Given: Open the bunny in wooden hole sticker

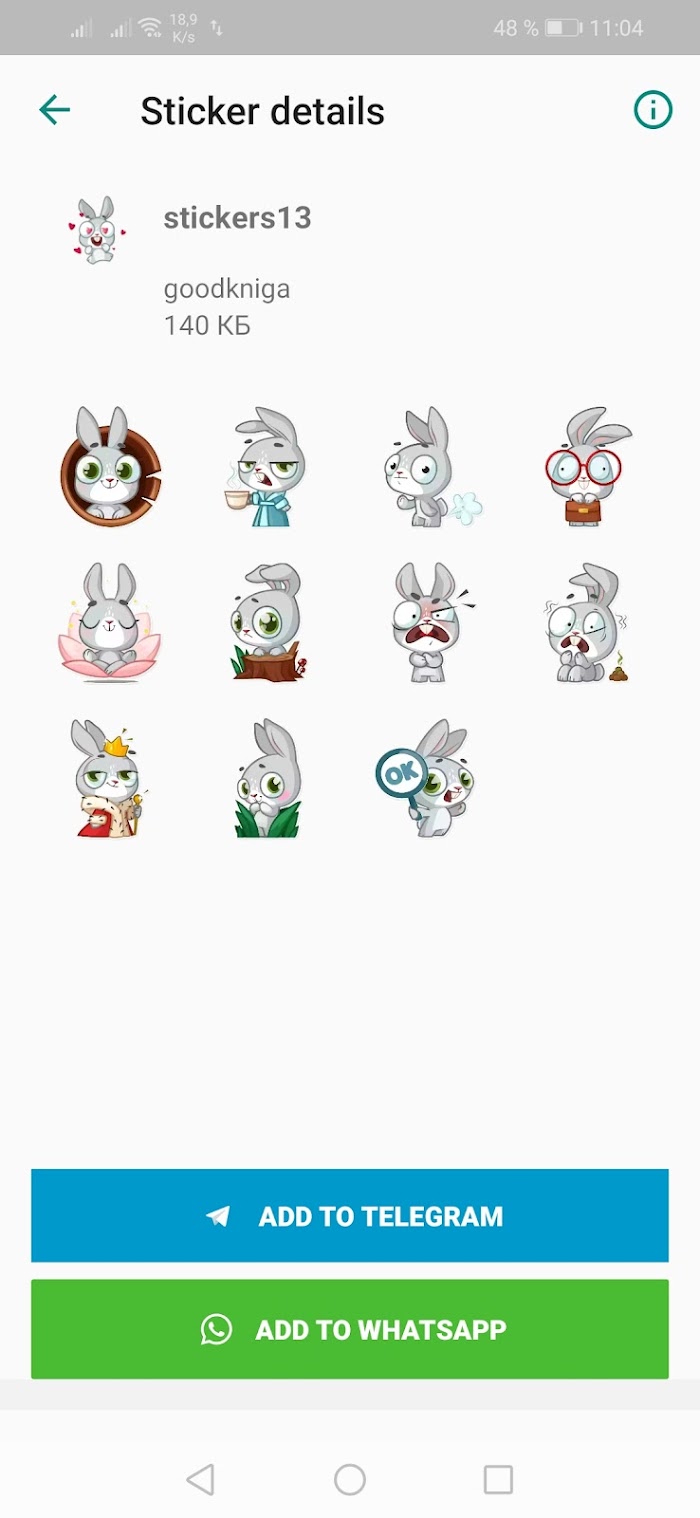Looking at the screenshot, I should 108,466.
